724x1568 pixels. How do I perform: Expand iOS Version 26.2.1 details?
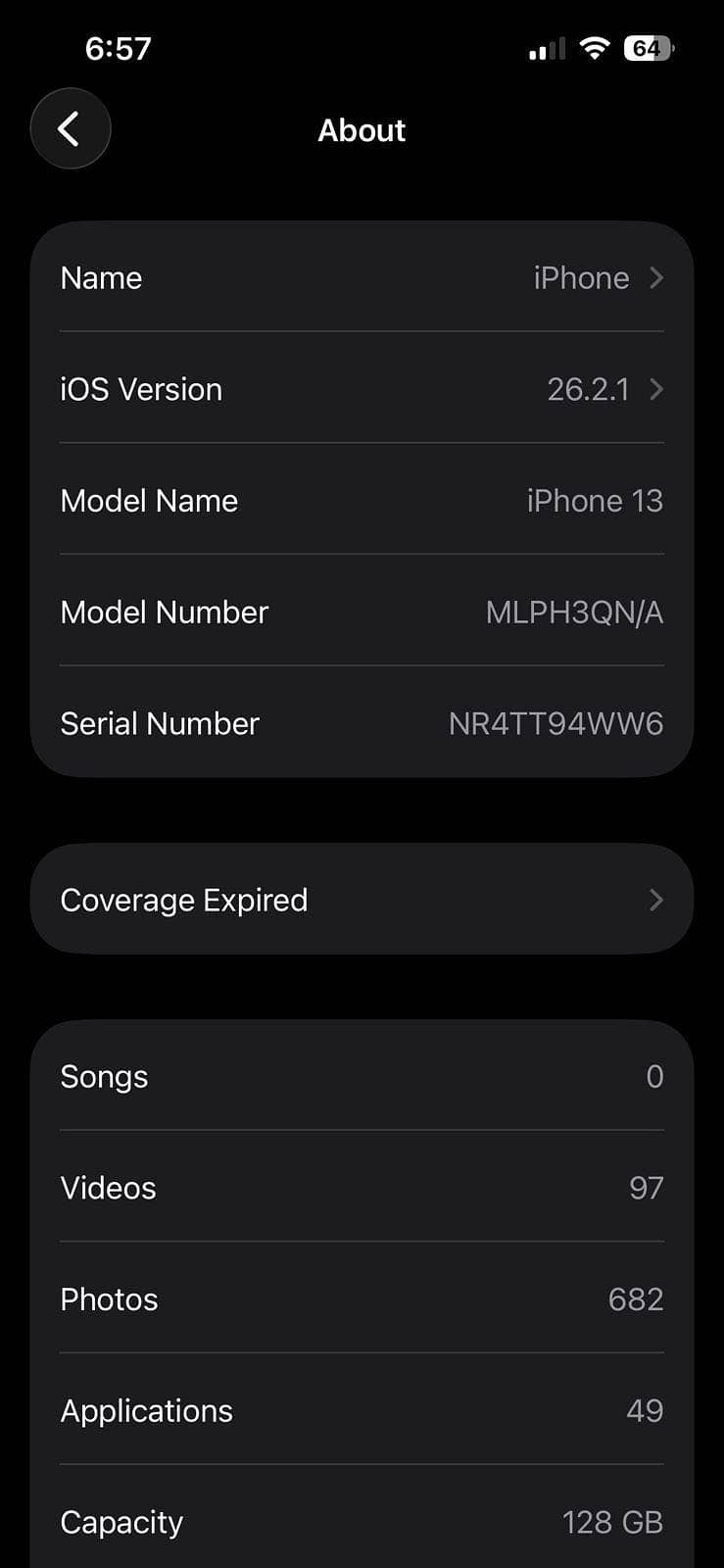[362, 389]
